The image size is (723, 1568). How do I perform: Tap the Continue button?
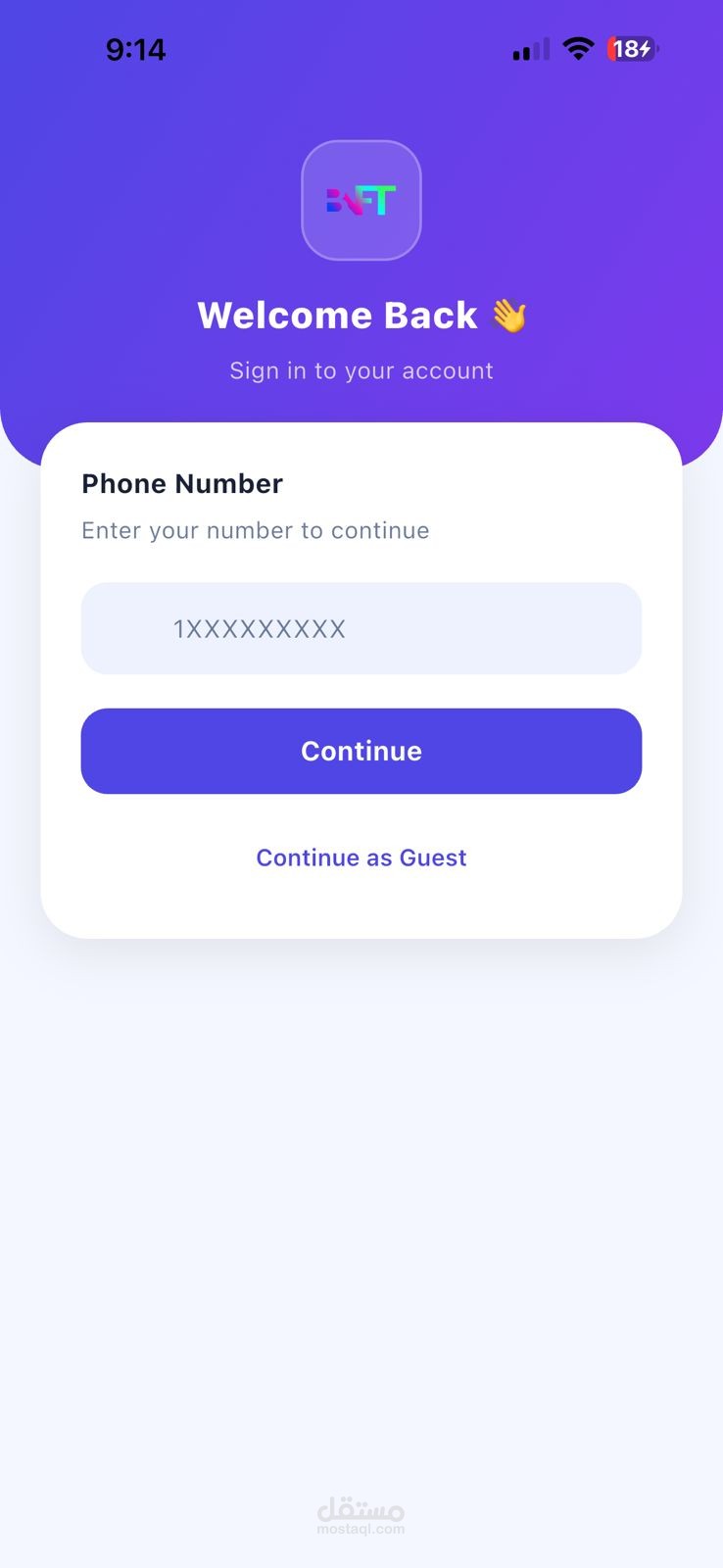tap(361, 751)
